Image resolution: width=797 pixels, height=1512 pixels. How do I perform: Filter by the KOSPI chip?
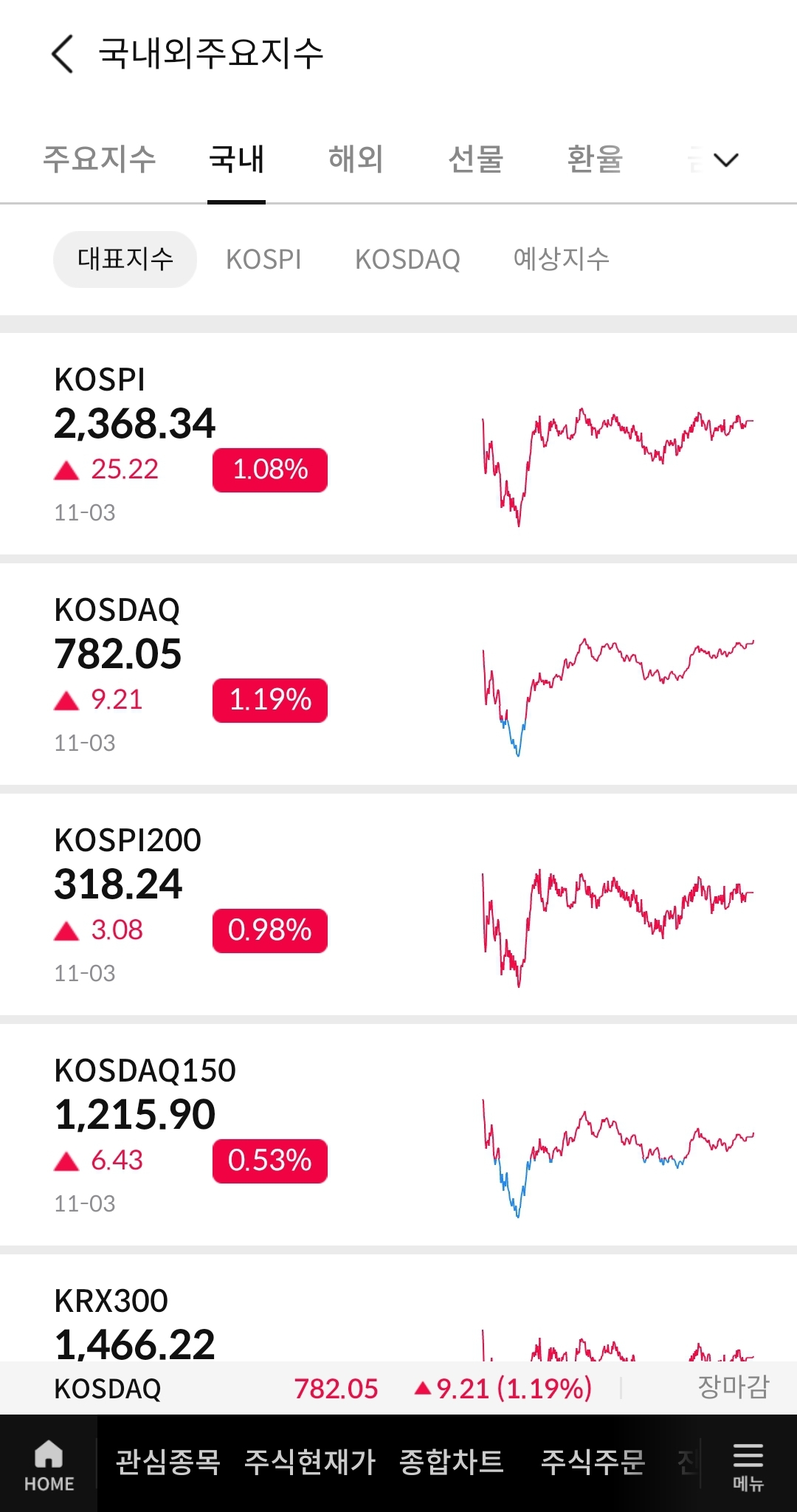pyautogui.click(x=263, y=259)
